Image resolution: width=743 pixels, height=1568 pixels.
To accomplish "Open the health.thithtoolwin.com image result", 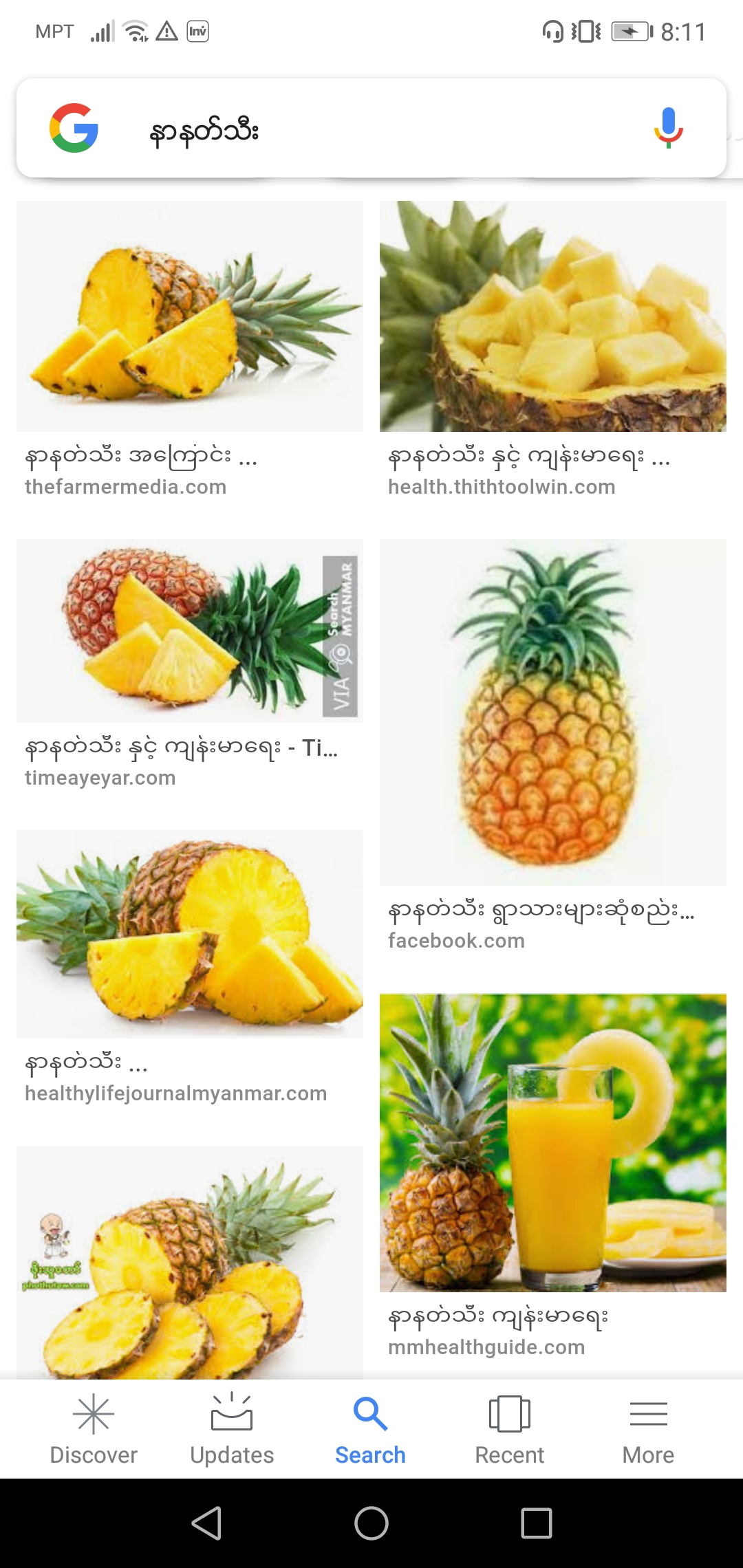I will coord(552,316).
